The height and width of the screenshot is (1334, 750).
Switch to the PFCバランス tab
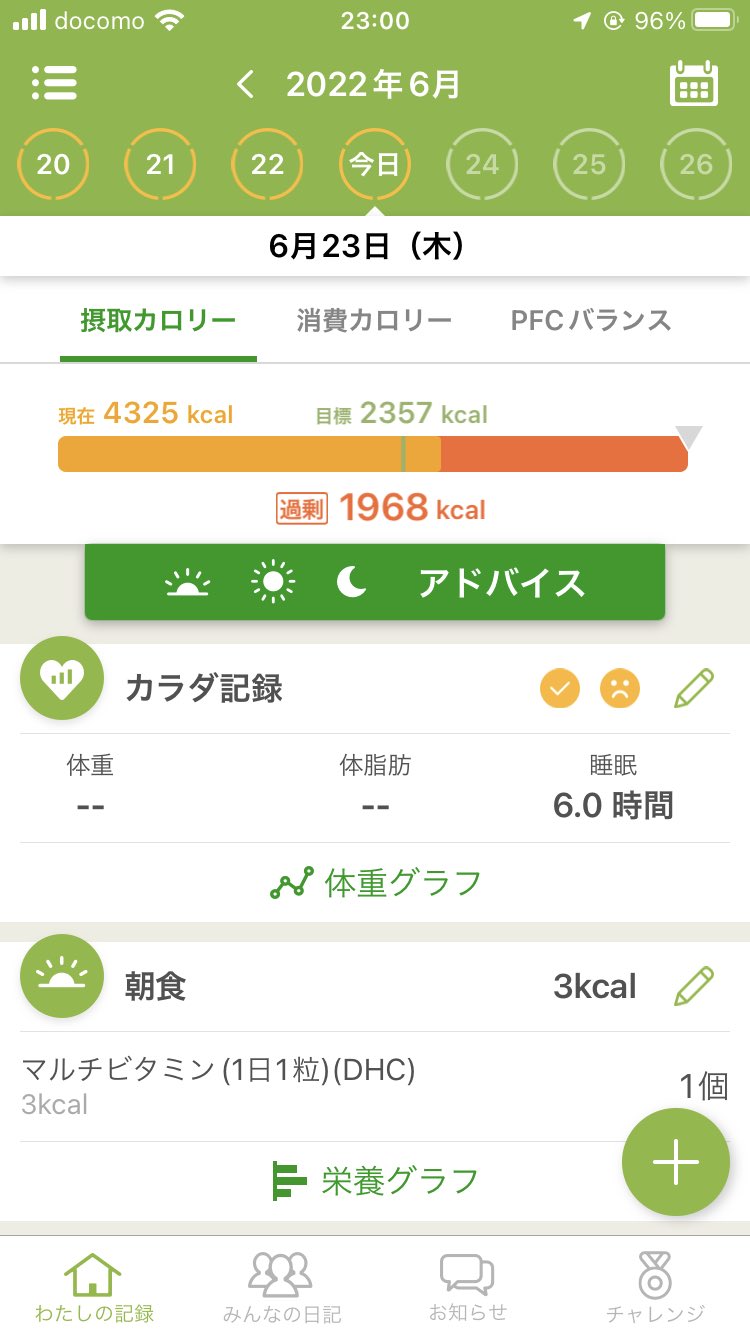pos(591,320)
